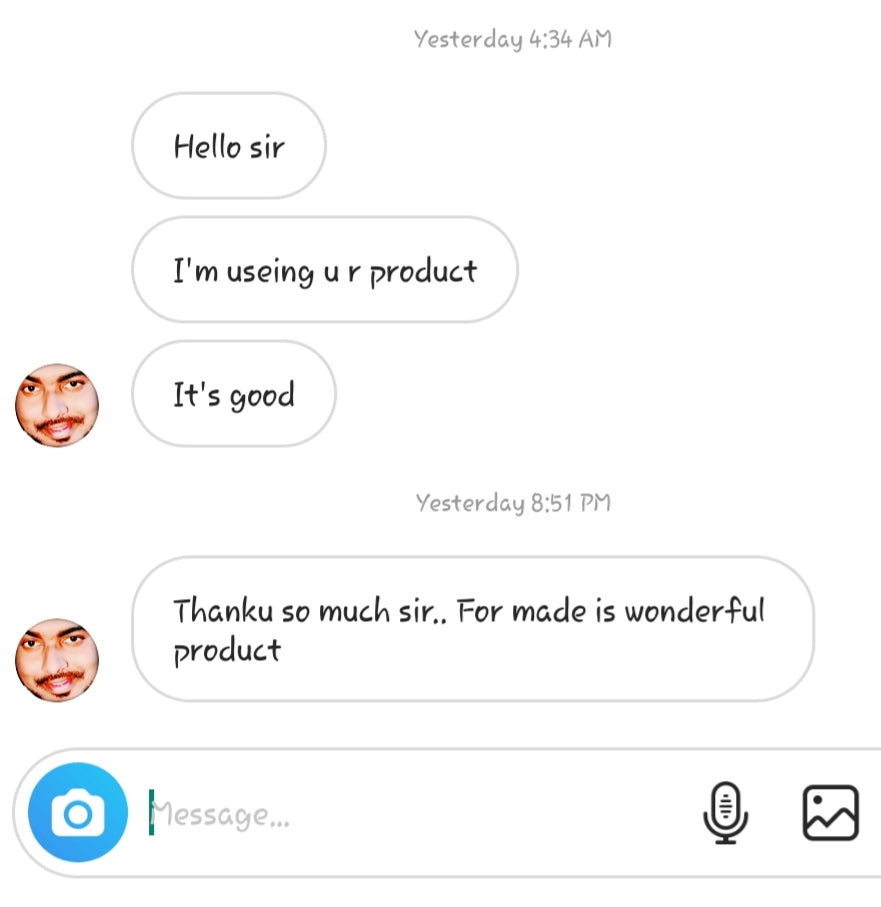This screenshot has width=881, height=907.
Task: Record a voice message with microphone
Action: coord(726,812)
